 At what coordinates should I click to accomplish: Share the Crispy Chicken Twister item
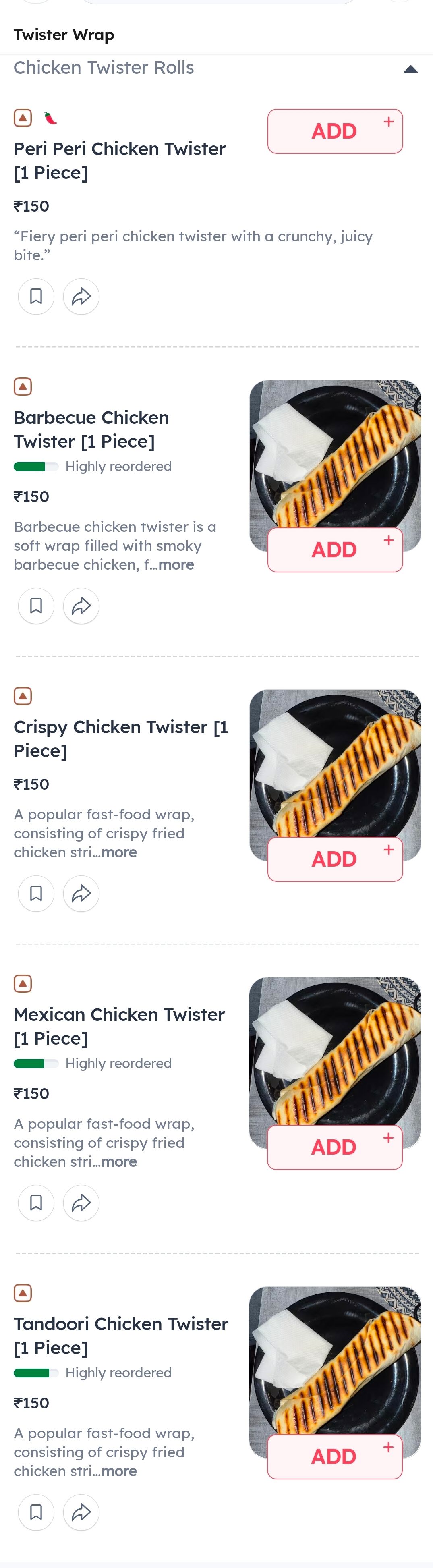tap(81, 894)
